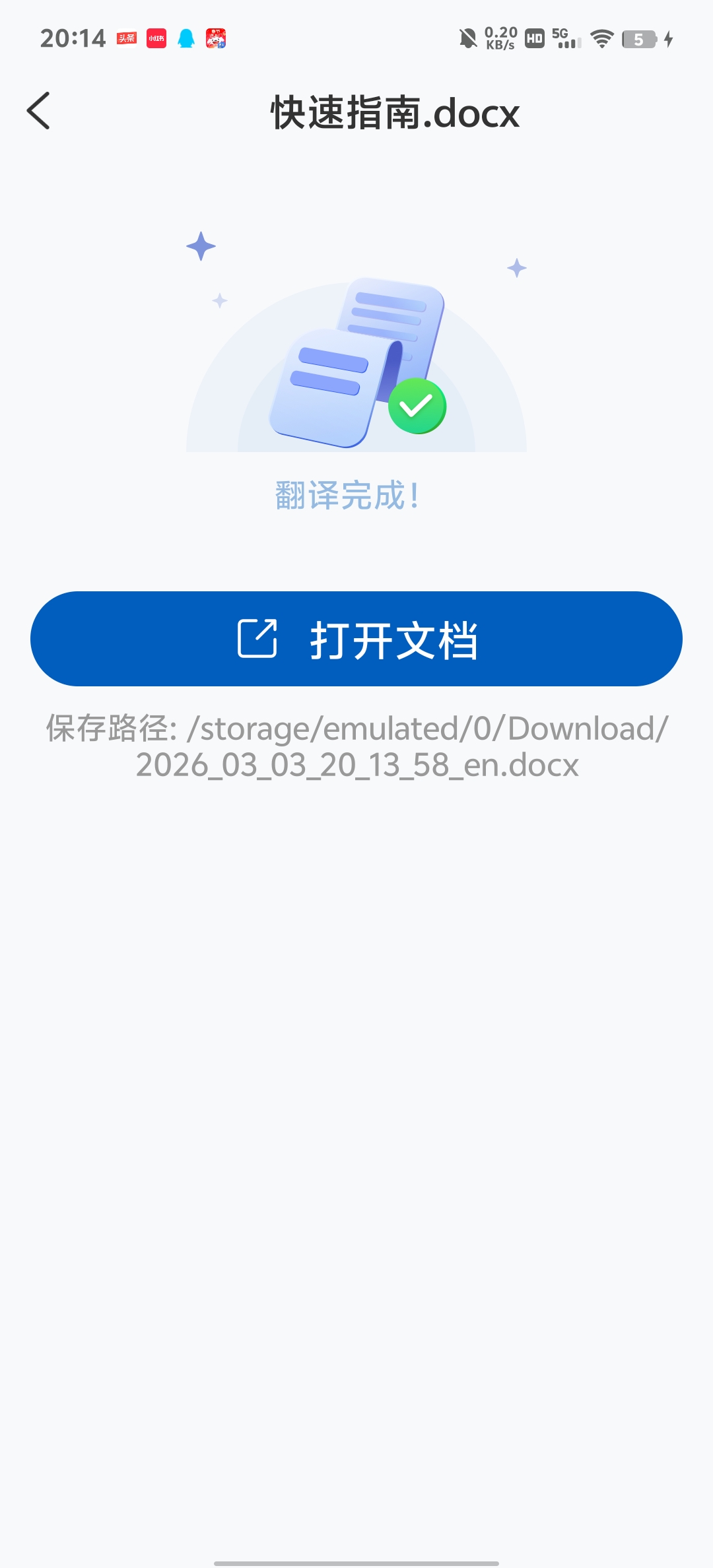Tap the 5G signal strength indicator
Viewport: 713px width, 1568px height.
565,40
